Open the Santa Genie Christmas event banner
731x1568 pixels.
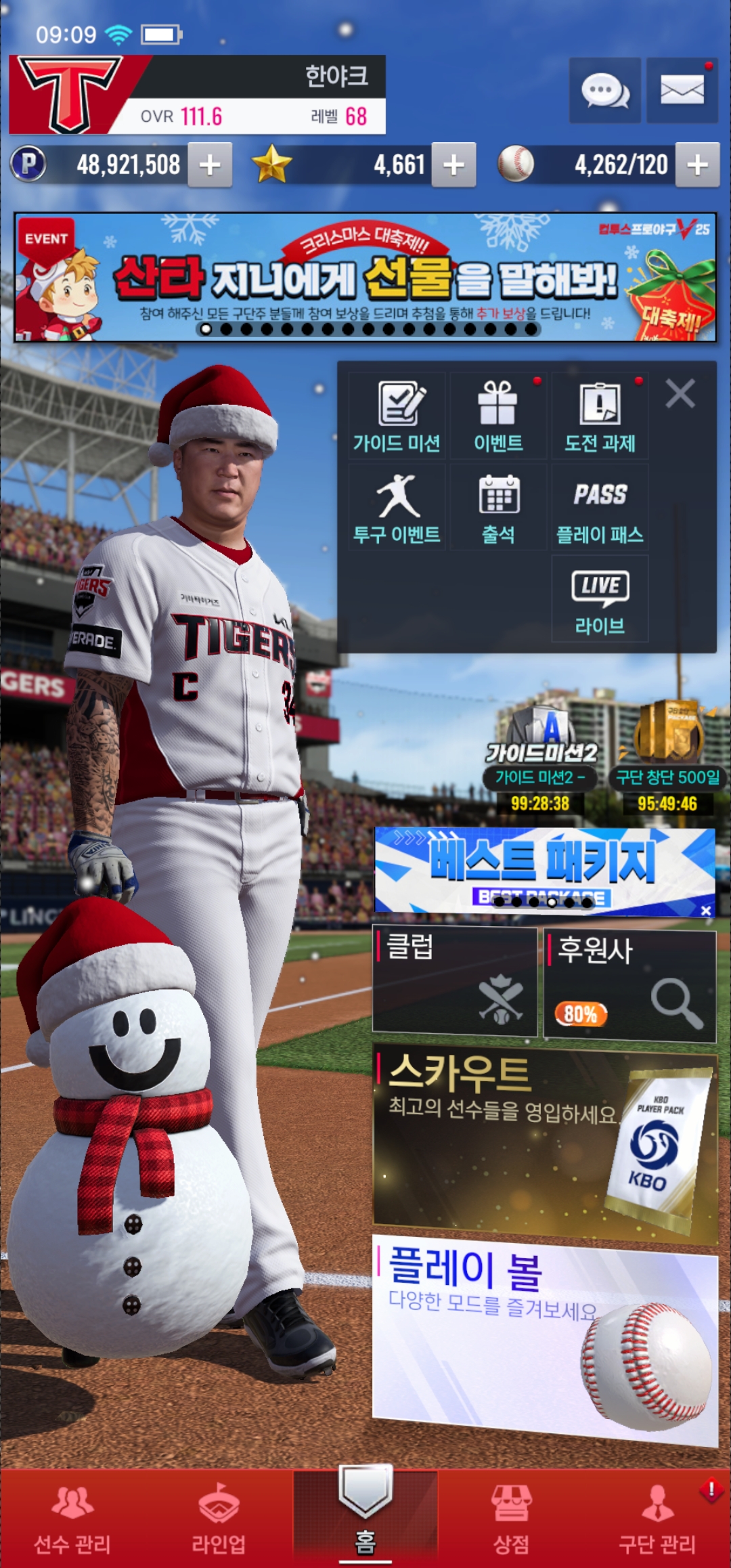point(365,278)
